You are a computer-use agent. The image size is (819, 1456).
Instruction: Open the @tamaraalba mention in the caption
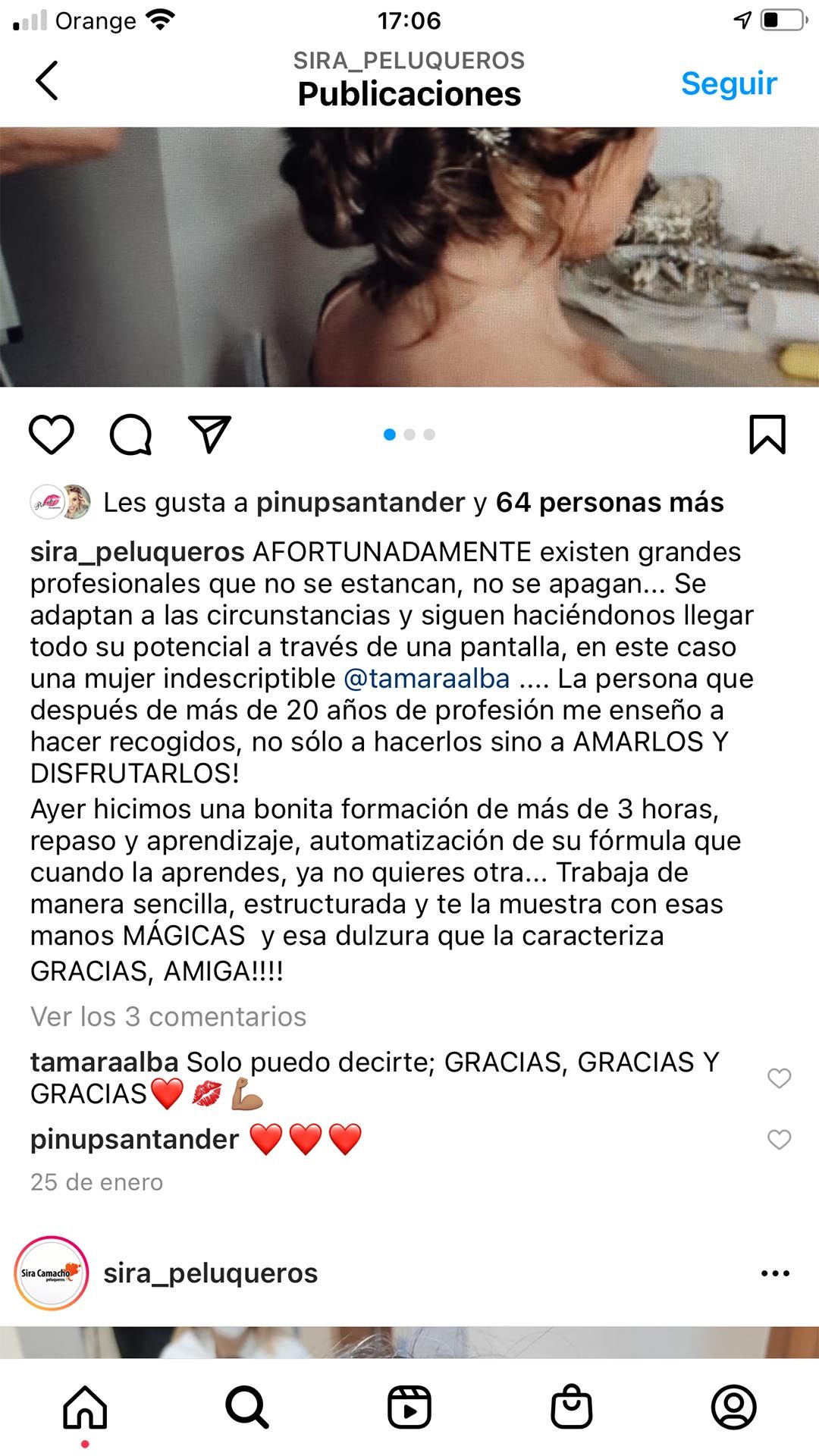[426, 678]
